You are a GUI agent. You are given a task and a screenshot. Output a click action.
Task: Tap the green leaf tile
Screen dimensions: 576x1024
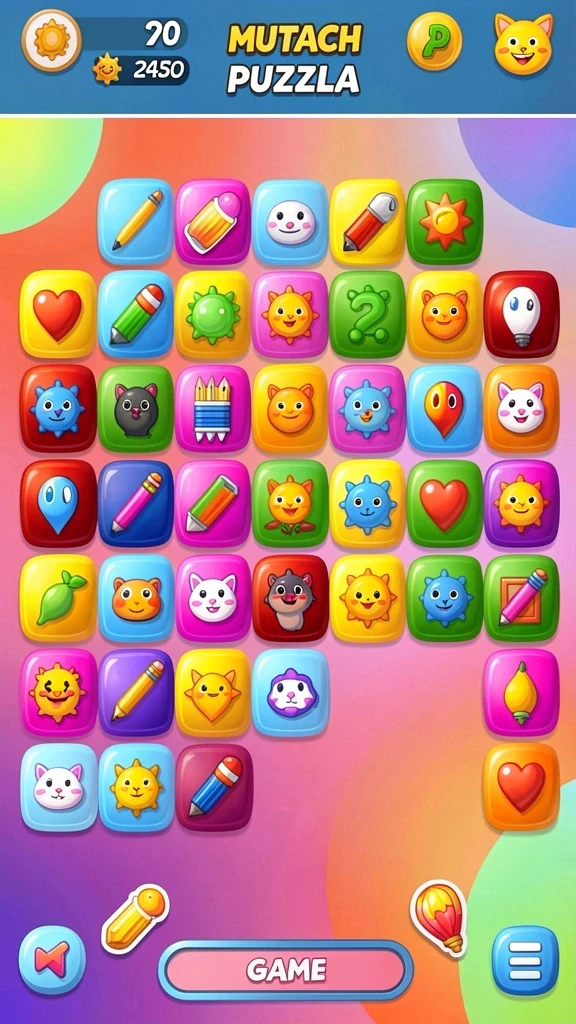(x=58, y=598)
